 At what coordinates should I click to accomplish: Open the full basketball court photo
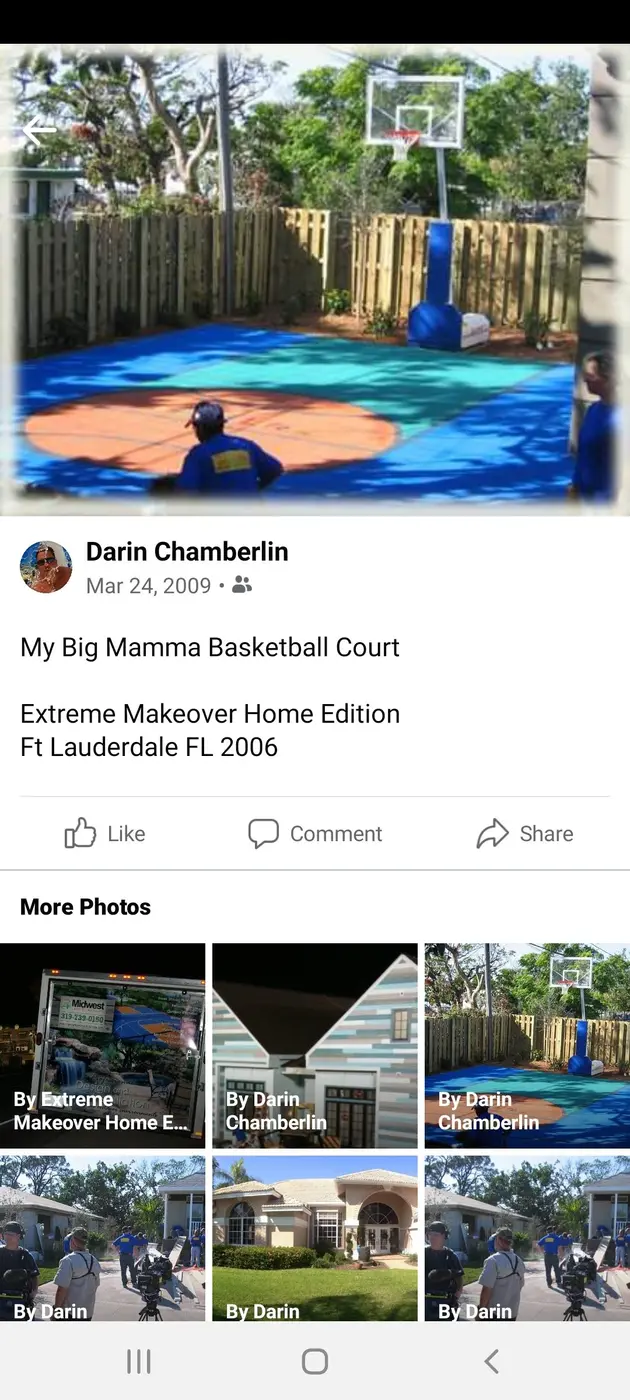315,279
